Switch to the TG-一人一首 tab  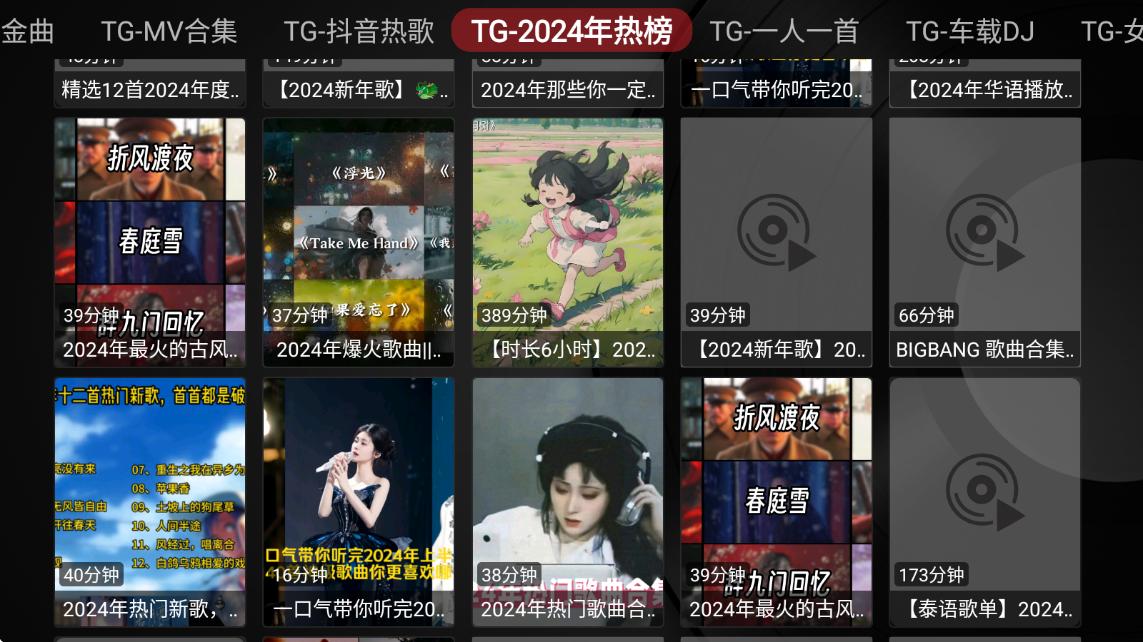point(784,31)
